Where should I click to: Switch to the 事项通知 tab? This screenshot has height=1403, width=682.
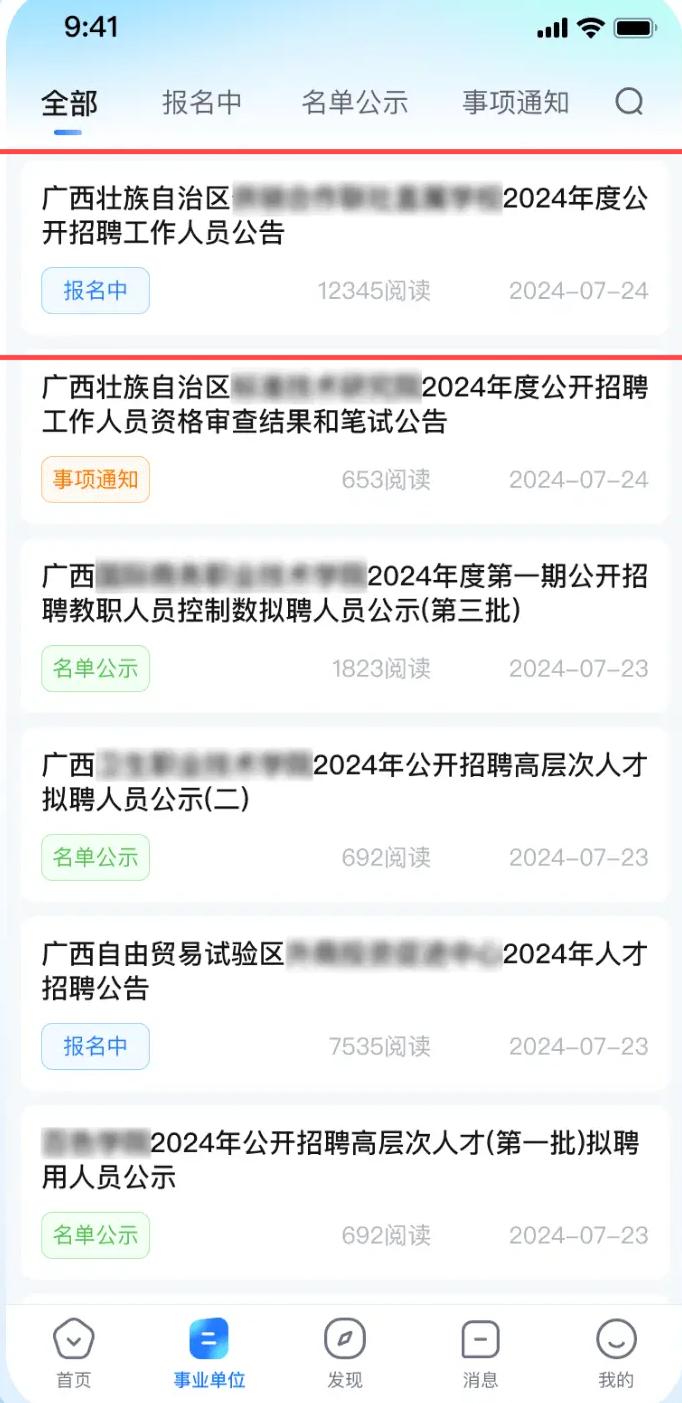coord(515,102)
